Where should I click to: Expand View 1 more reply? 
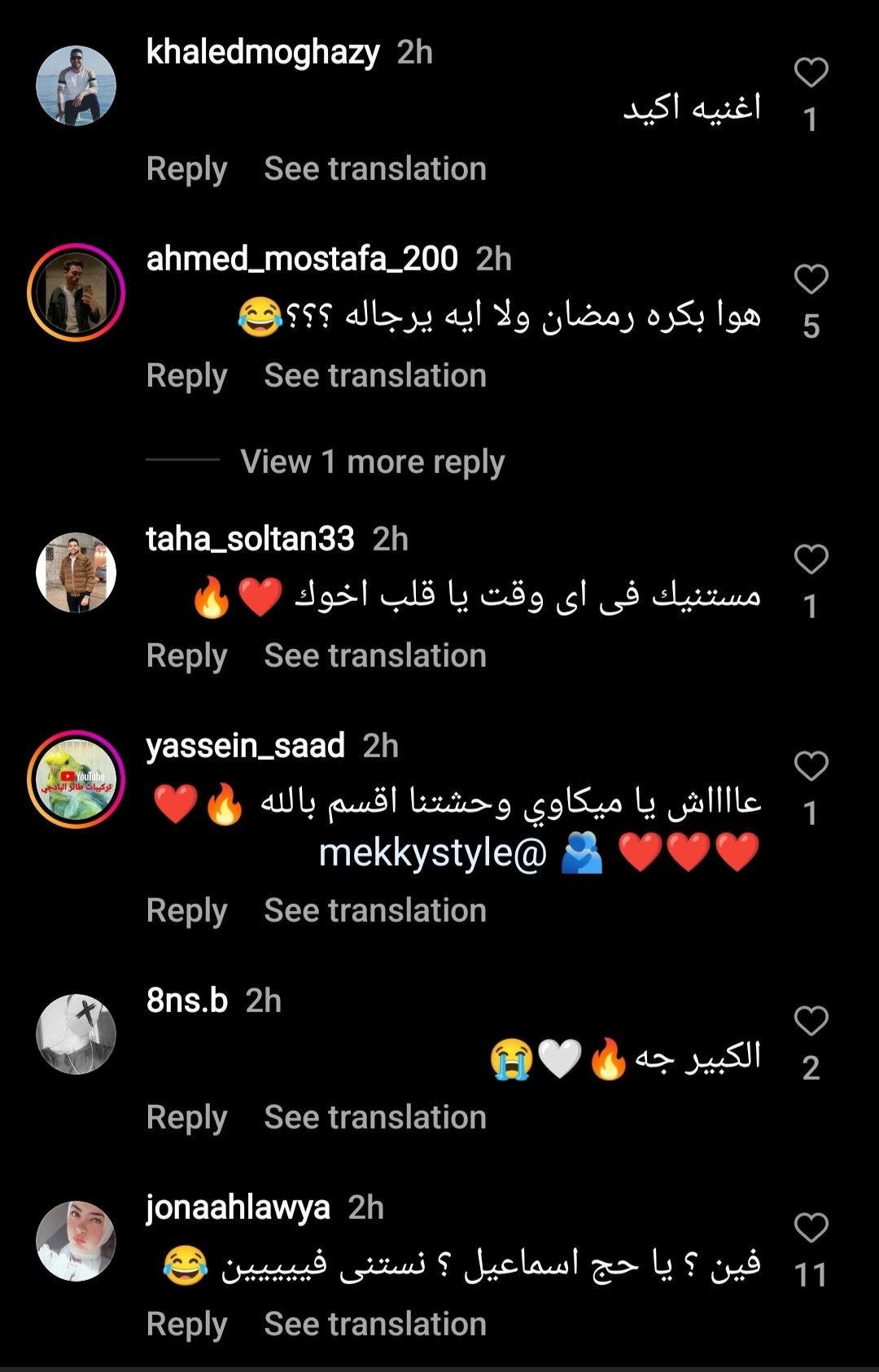click(372, 462)
